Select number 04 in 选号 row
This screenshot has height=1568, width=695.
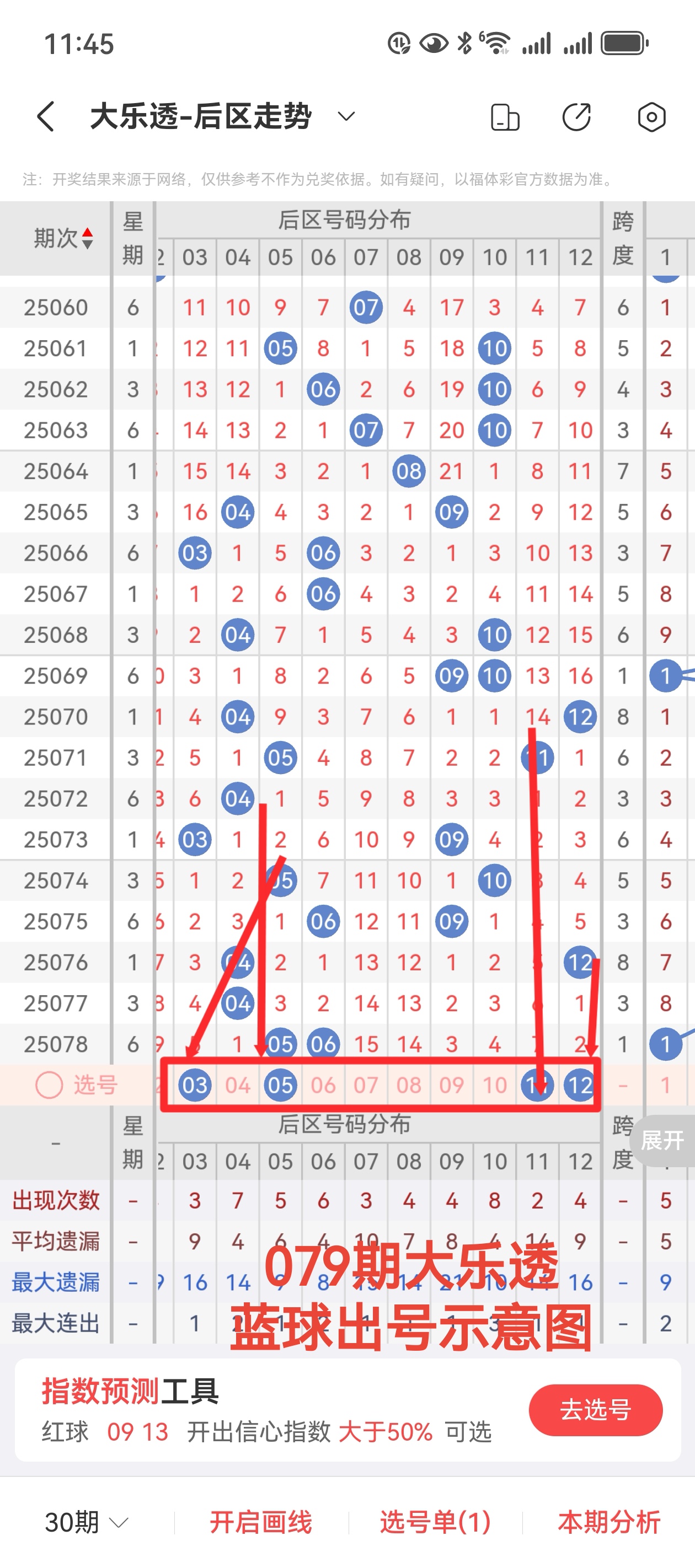click(x=238, y=1084)
